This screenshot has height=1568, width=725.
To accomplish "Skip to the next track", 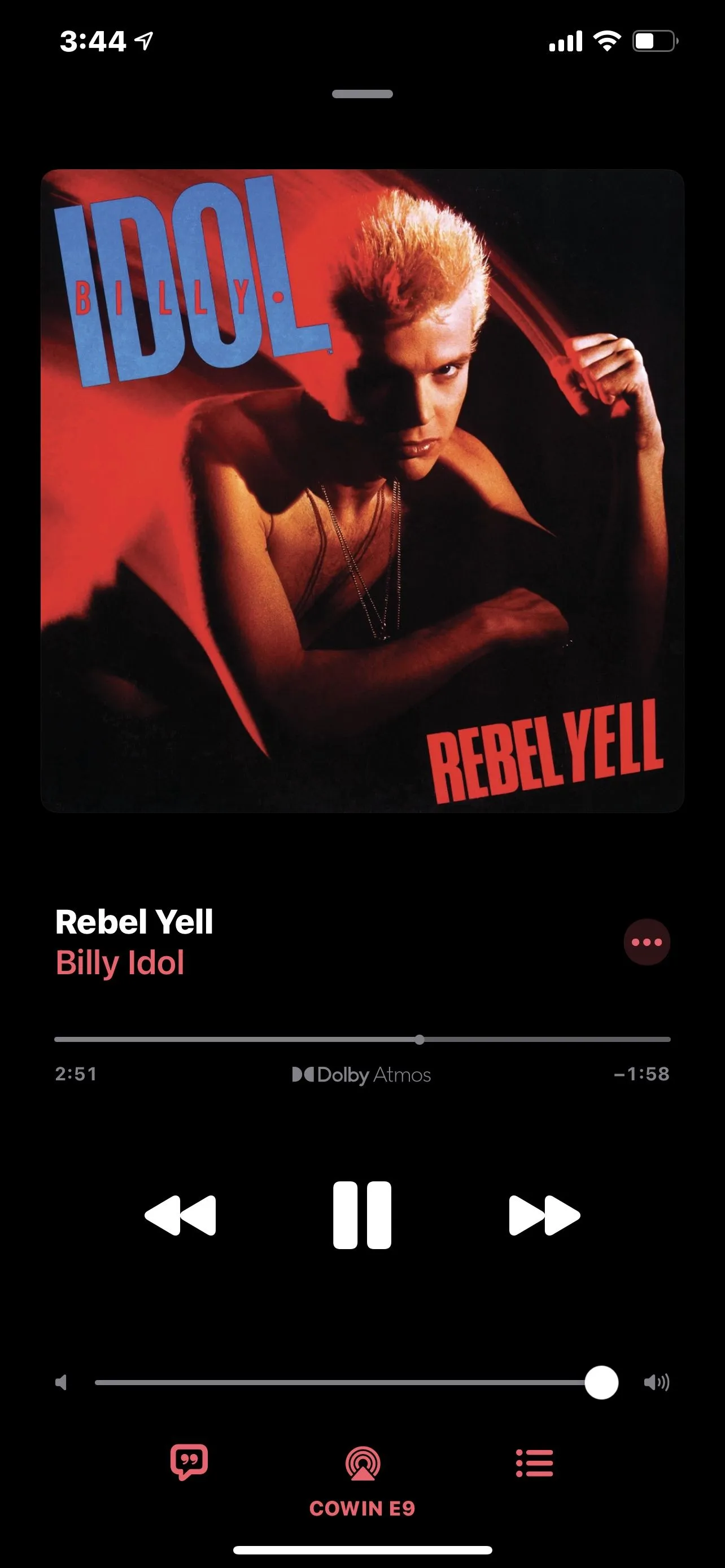I will [x=544, y=1216].
